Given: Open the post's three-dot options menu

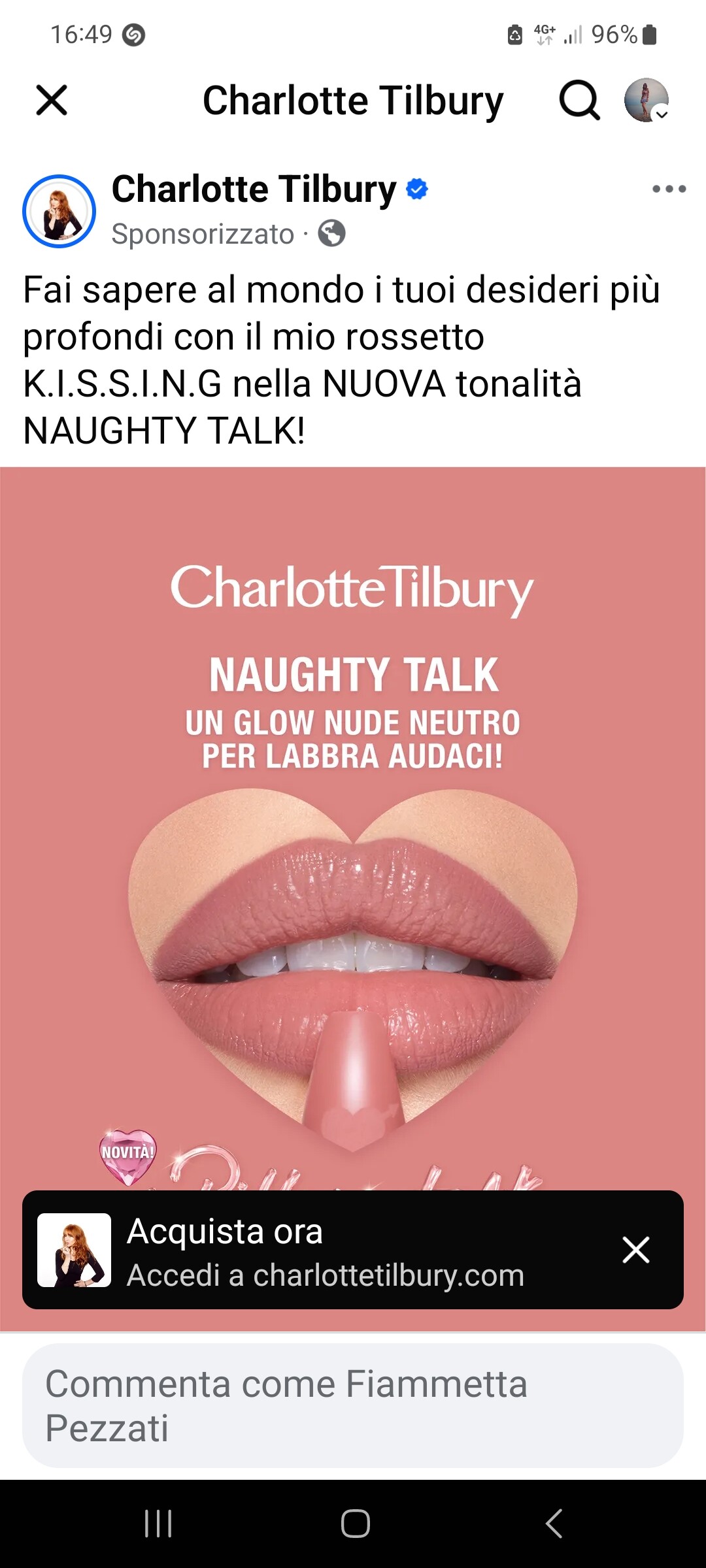Looking at the screenshot, I should (669, 189).
